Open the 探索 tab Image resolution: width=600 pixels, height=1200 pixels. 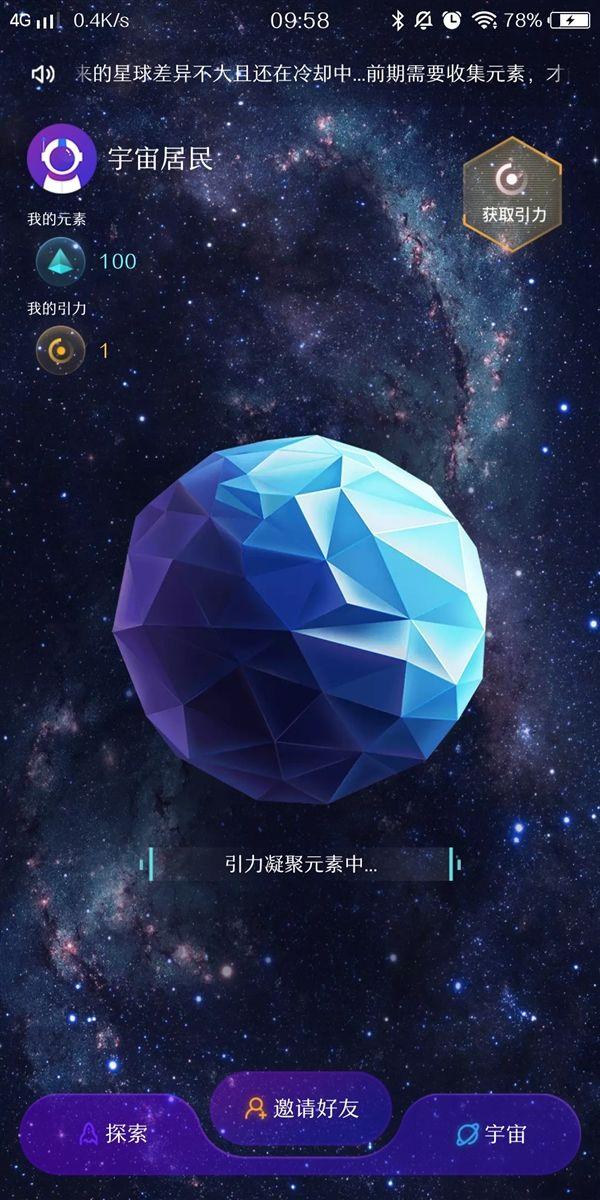coord(115,1134)
